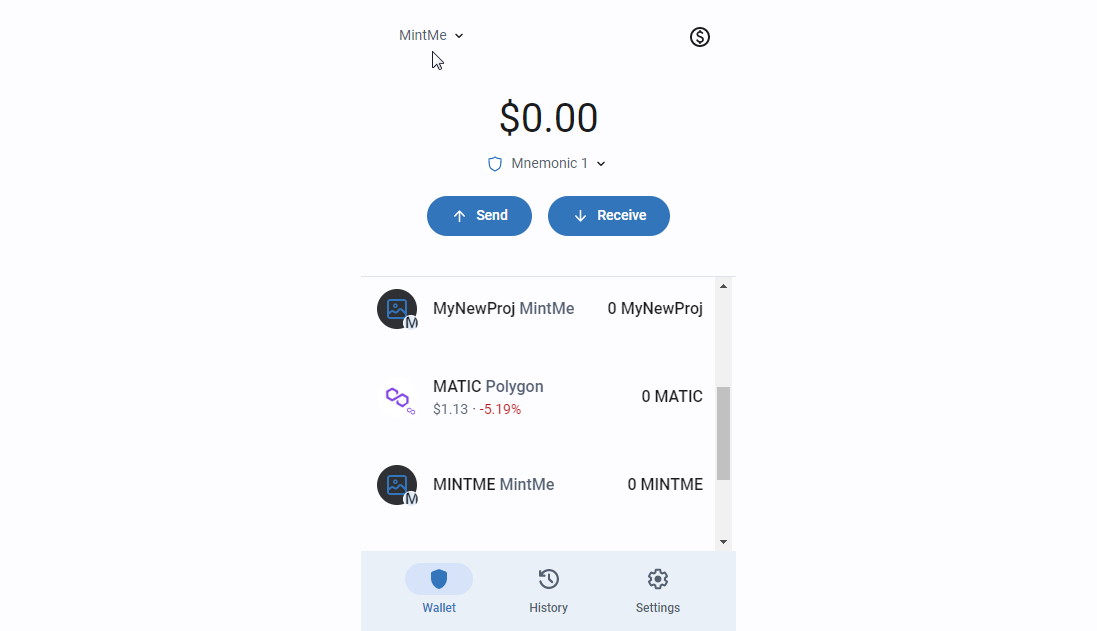
Task: Open the currency dollar icon
Action: coord(700,37)
